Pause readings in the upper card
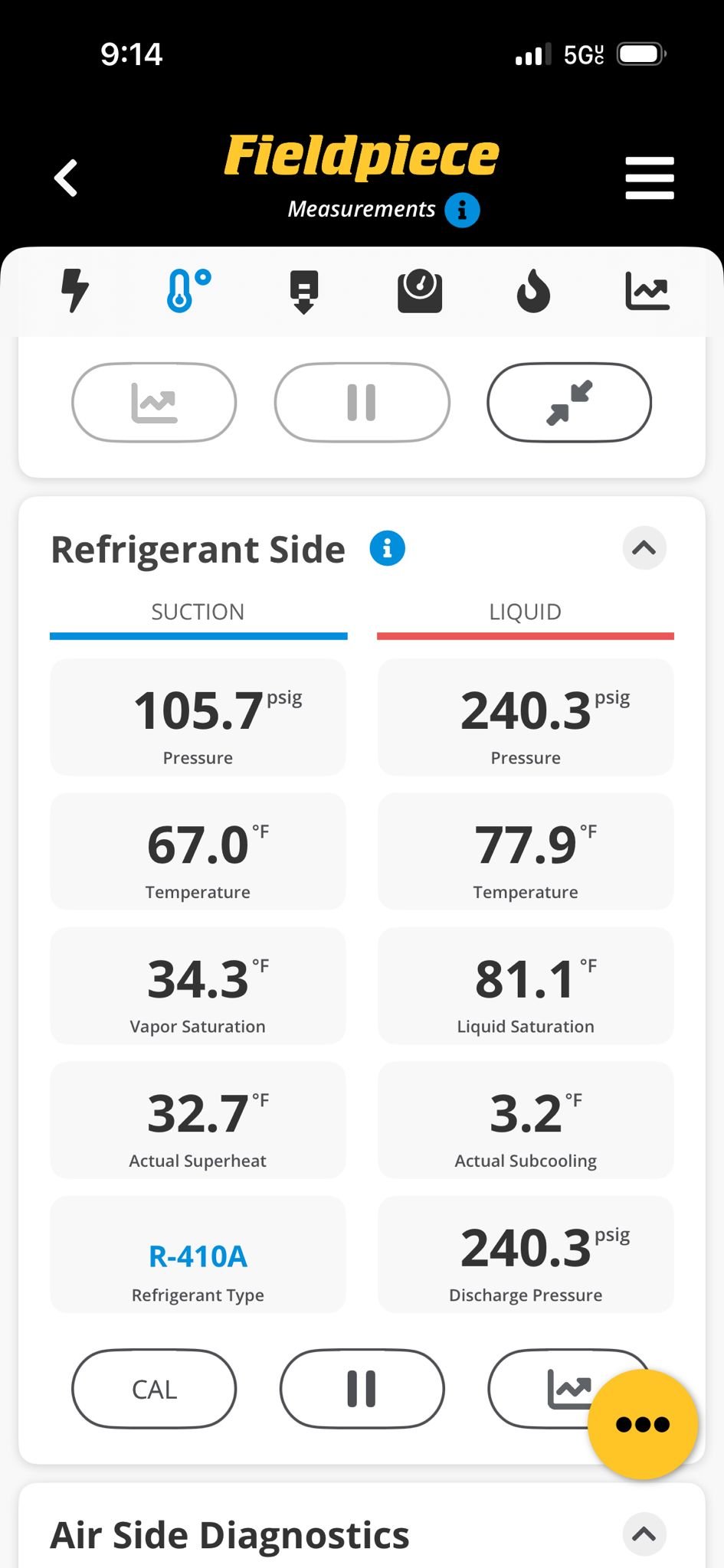Image resolution: width=724 pixels, height=1568 pixels. (362, 403)
